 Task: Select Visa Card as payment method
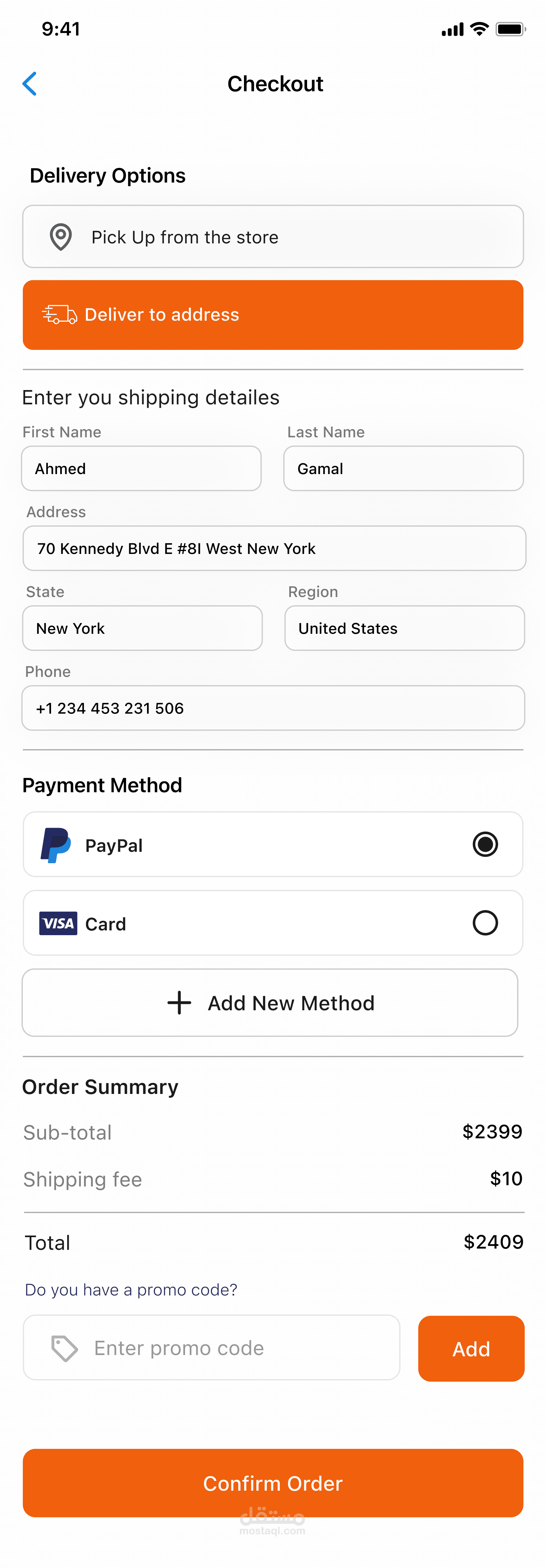point(485,923)
